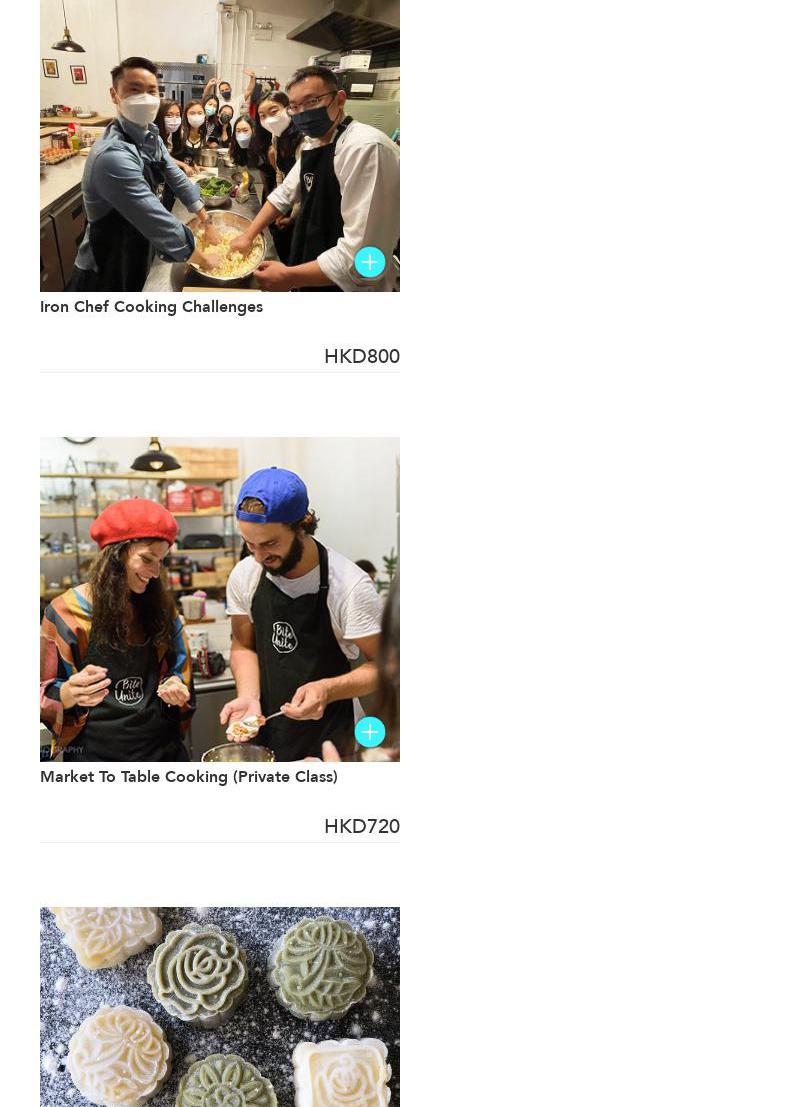Open the mooncake class photo tile
The height and width of the screenshot is (1107, 785).
point(219,1006)
